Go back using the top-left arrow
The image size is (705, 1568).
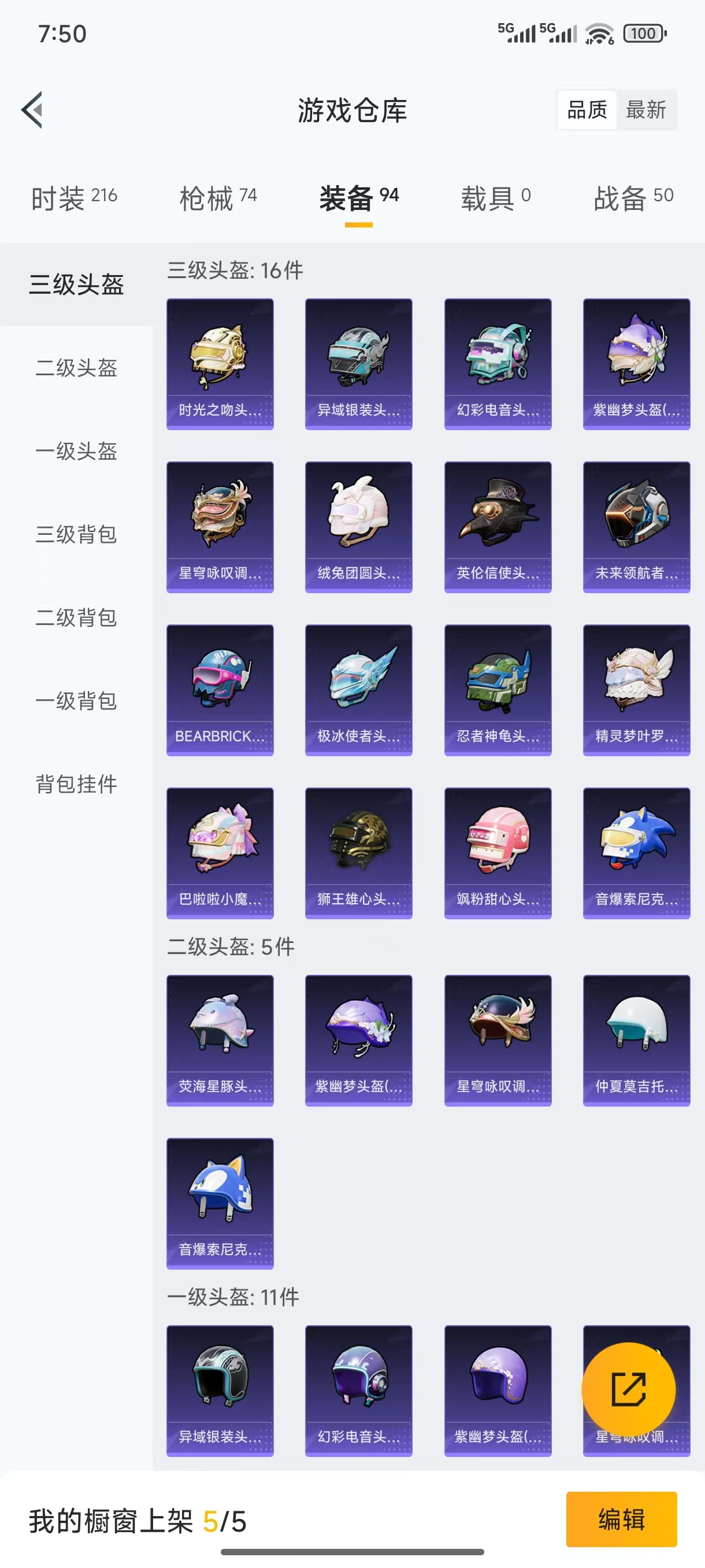(32, 110)
